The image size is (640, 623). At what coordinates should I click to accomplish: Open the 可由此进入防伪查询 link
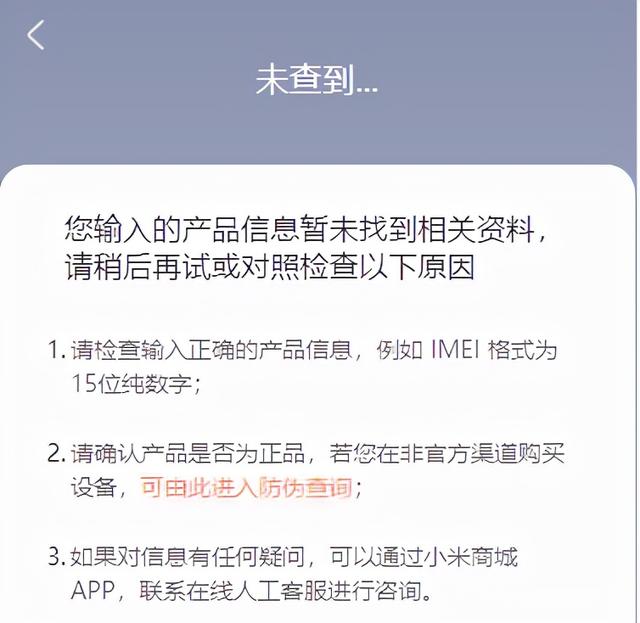click(x=246, y=488)
